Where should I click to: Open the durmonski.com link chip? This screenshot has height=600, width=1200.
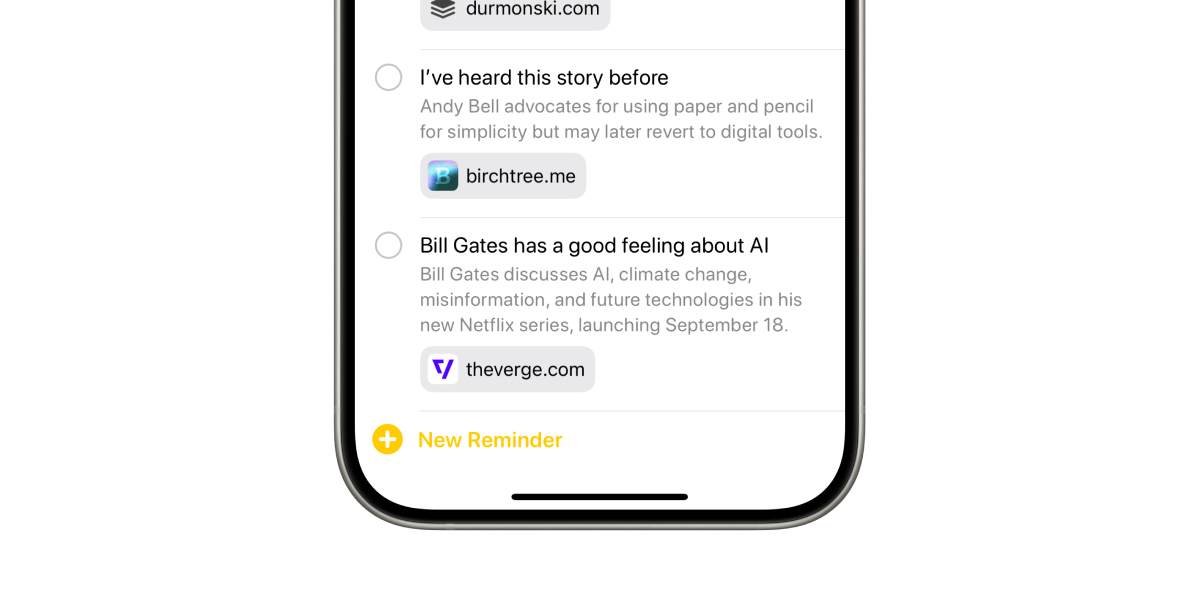515,10
